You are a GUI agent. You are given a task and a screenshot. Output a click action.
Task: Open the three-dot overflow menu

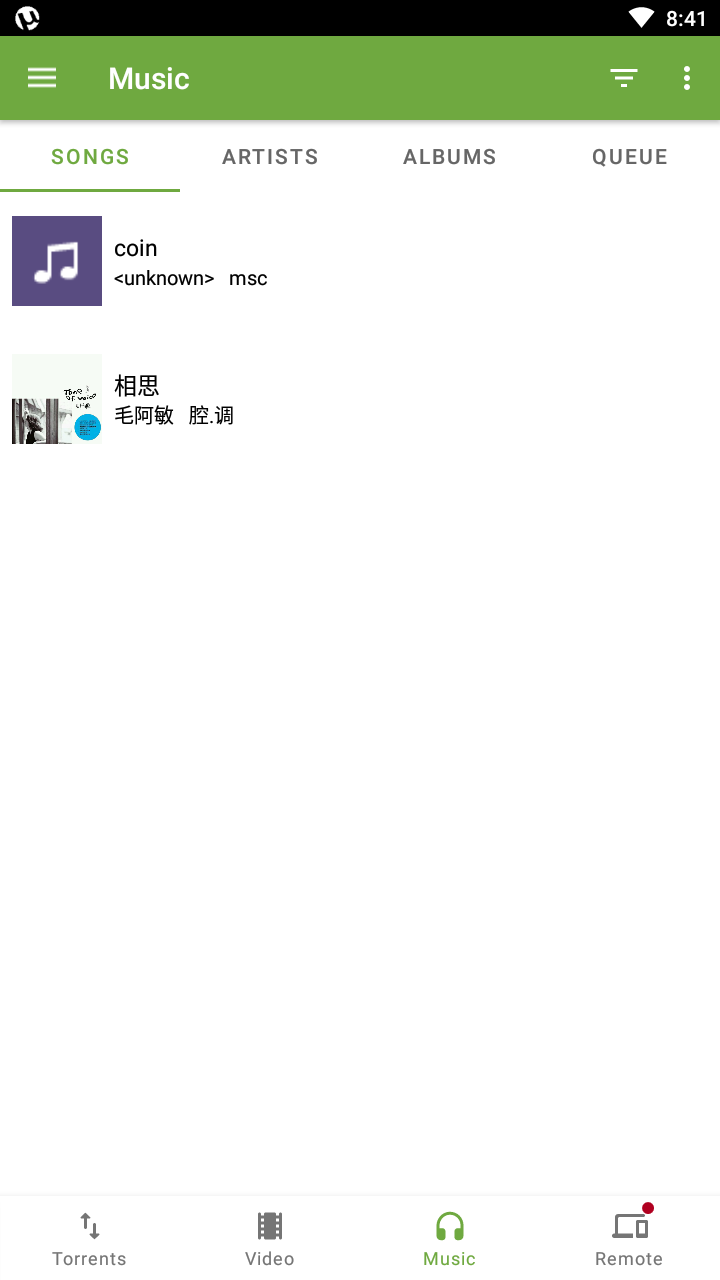[687, 78]
